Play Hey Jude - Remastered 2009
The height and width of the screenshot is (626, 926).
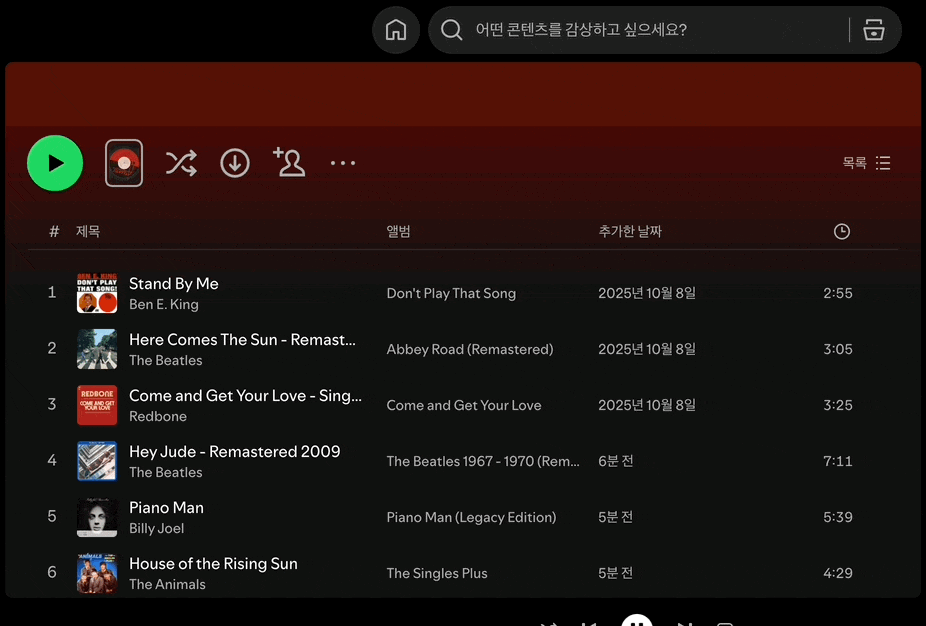pos(234,452)
